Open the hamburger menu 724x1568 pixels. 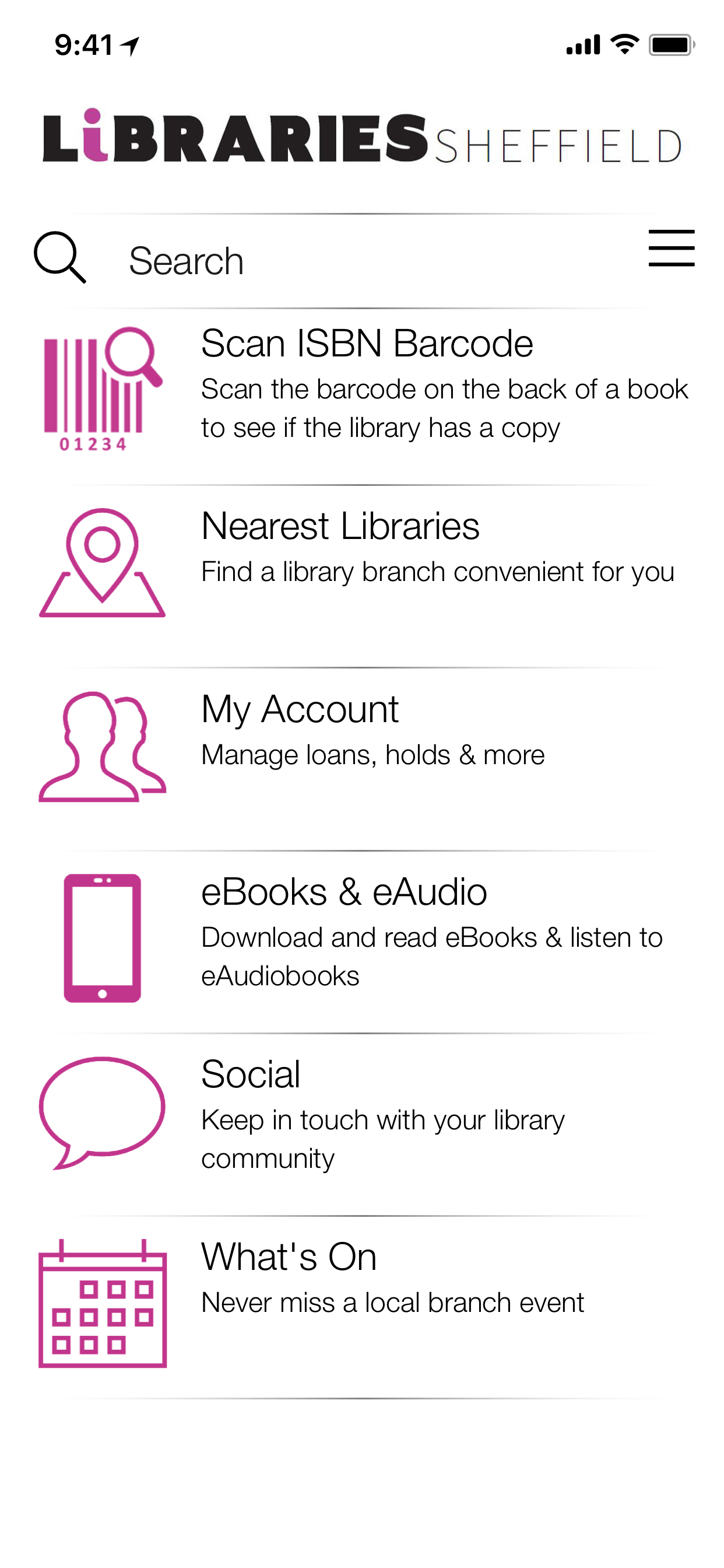[670, 249]
